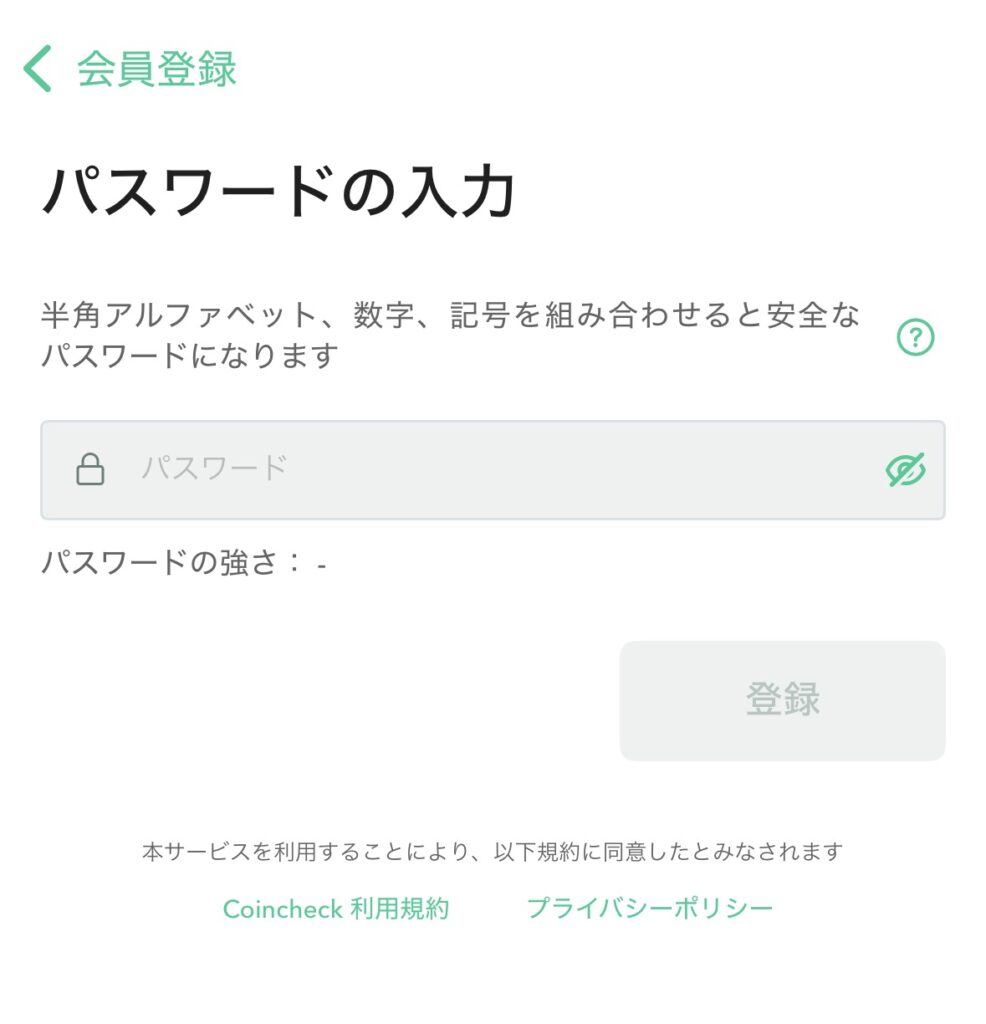The height and width of the screenshot is (1024, 986).
Task: Open プライバシーポリシー link
Action: pos(650,909)
